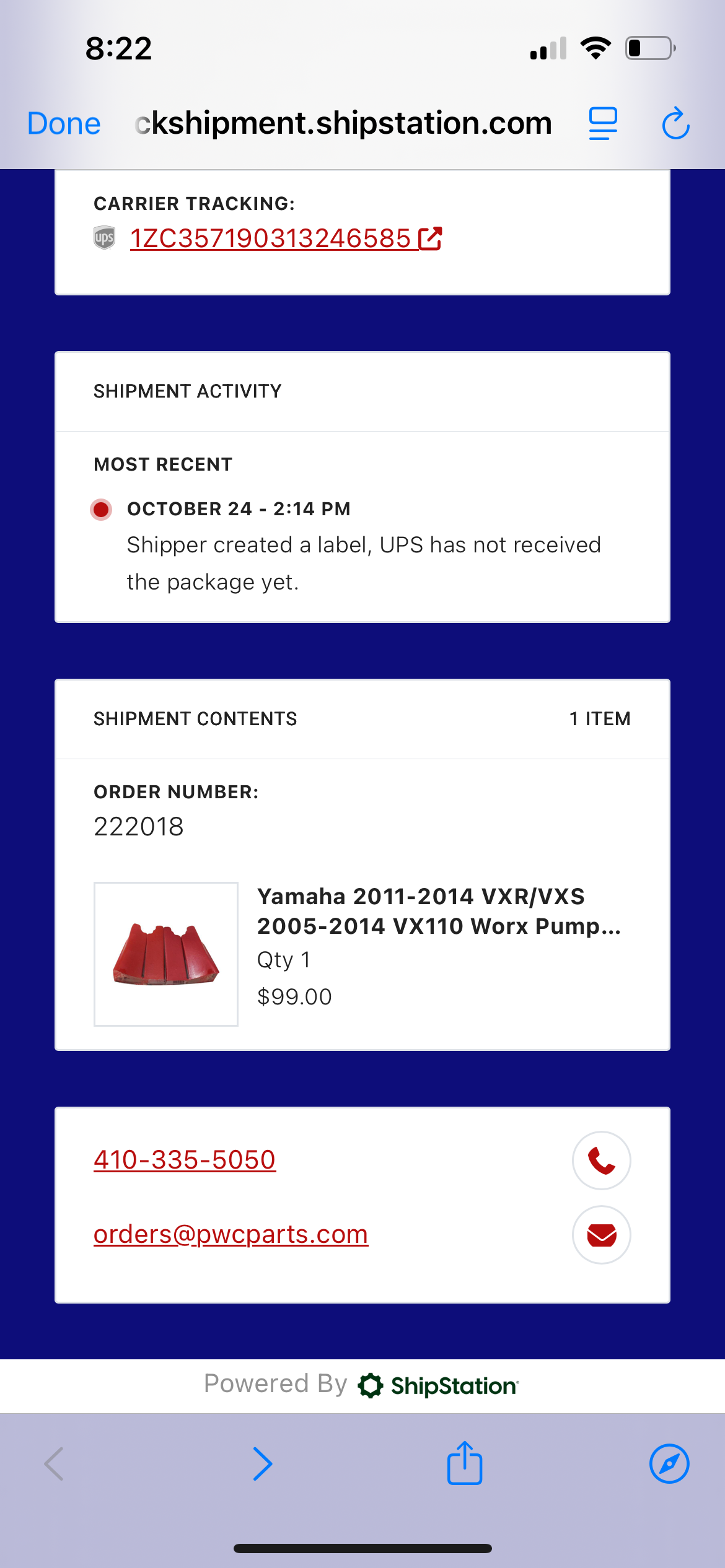725x1568 pixels.
Task: Open the page in Safari
Action: (669, 1464)
